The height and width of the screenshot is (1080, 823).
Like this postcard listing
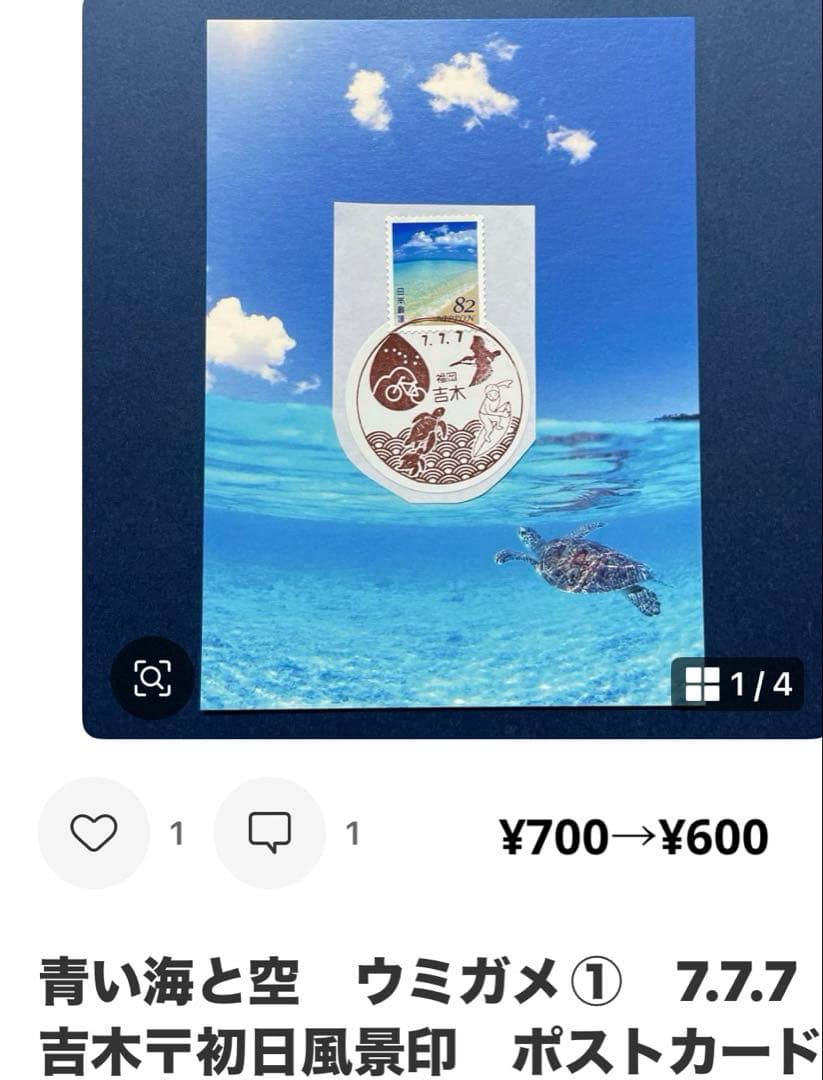94,832
